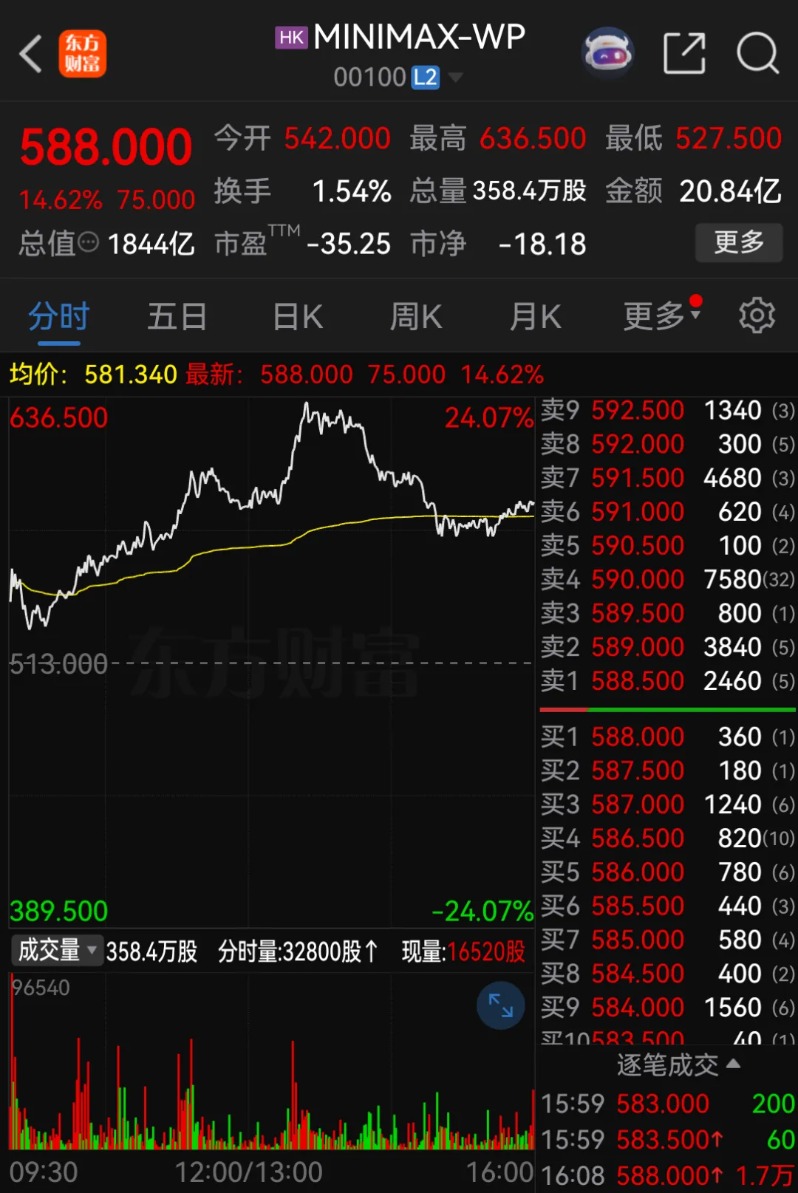This screenshot has height=1193, width=798.
Task: Click the red-green bid-ask ratio bar
Action: (x=667, y=709)
